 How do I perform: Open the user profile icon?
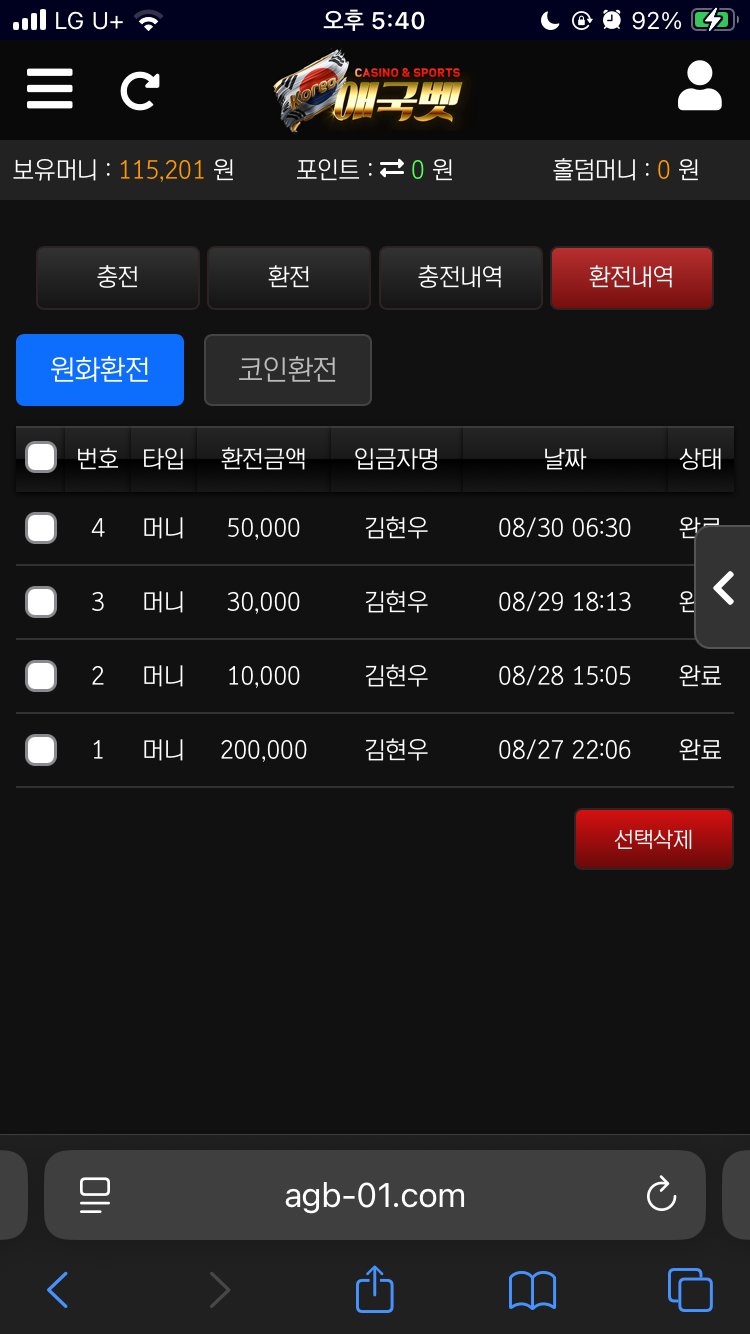[699, 87]
